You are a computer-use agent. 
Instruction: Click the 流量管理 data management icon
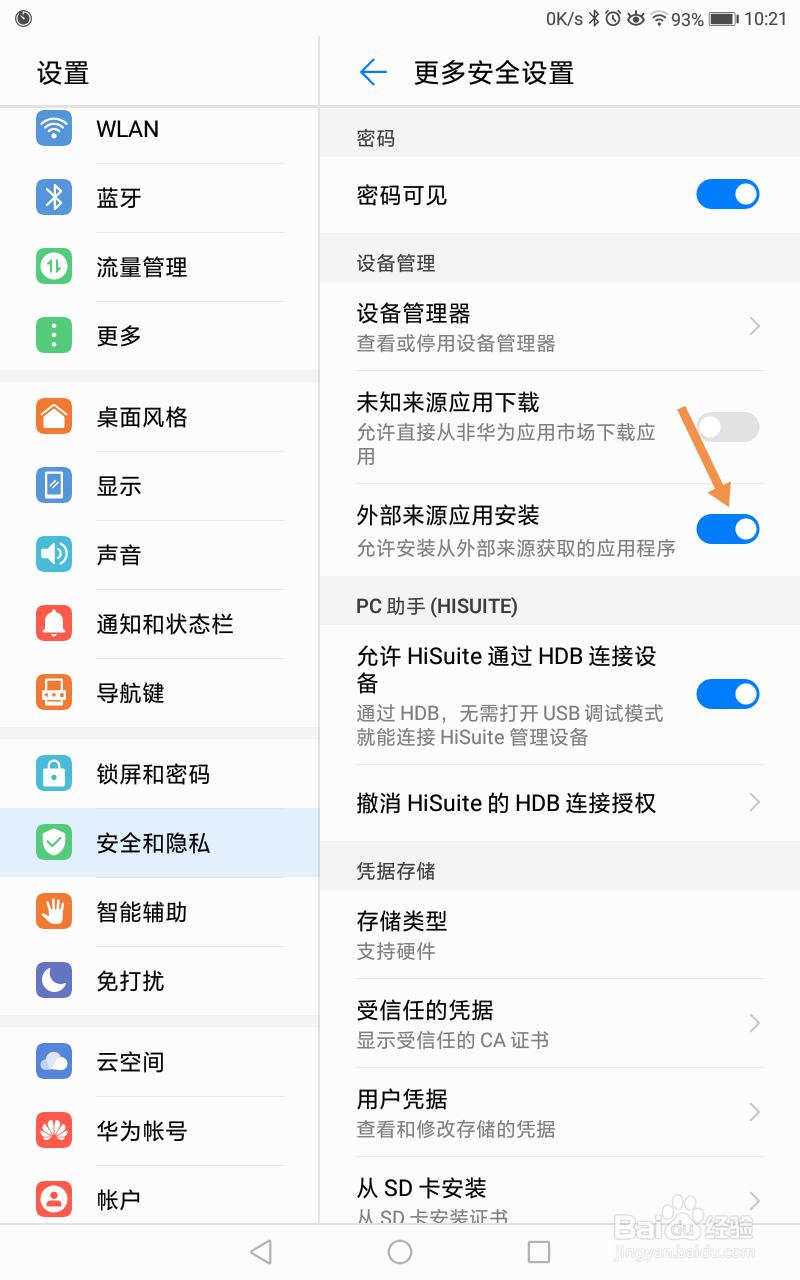pos(53,267)
